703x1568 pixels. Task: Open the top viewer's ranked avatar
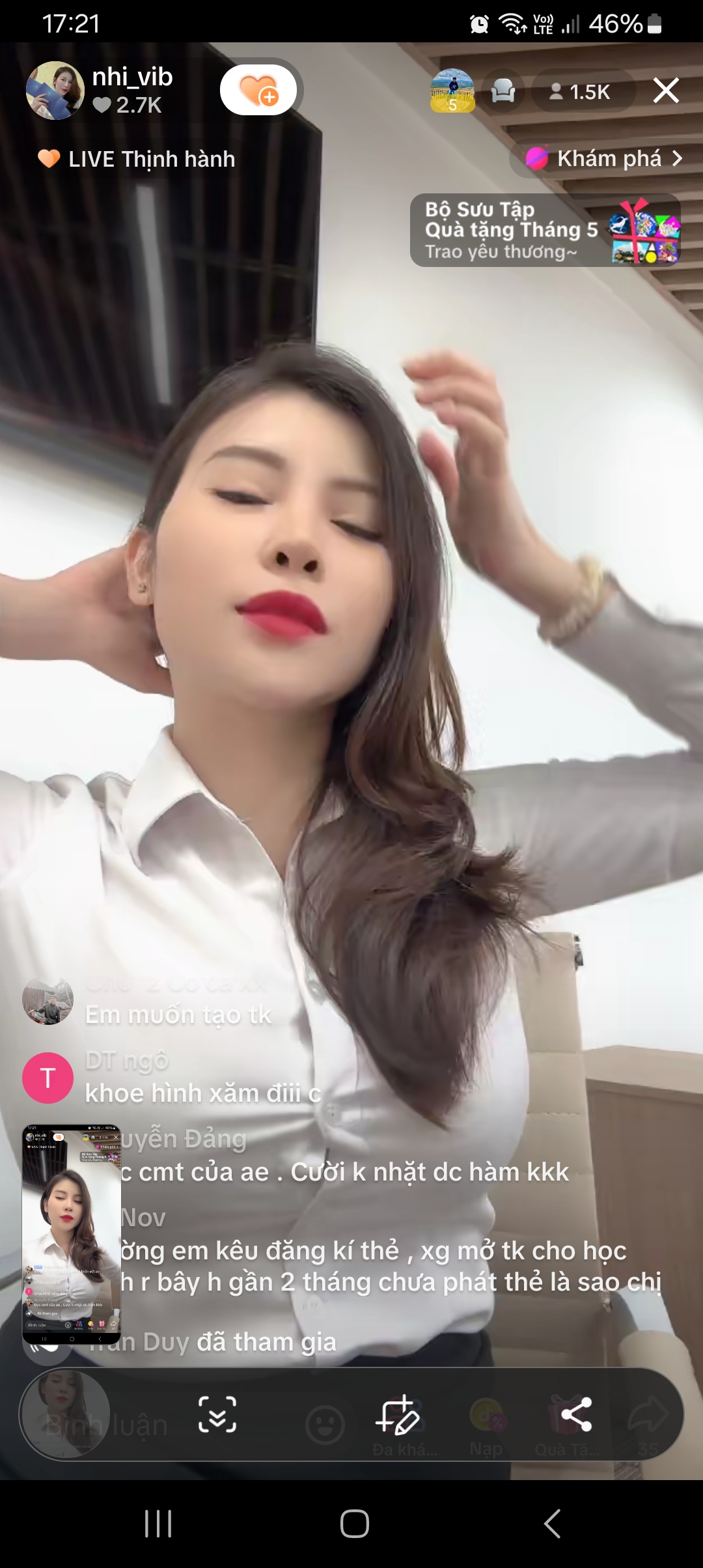pyautogui.click(x=452, y=91)
